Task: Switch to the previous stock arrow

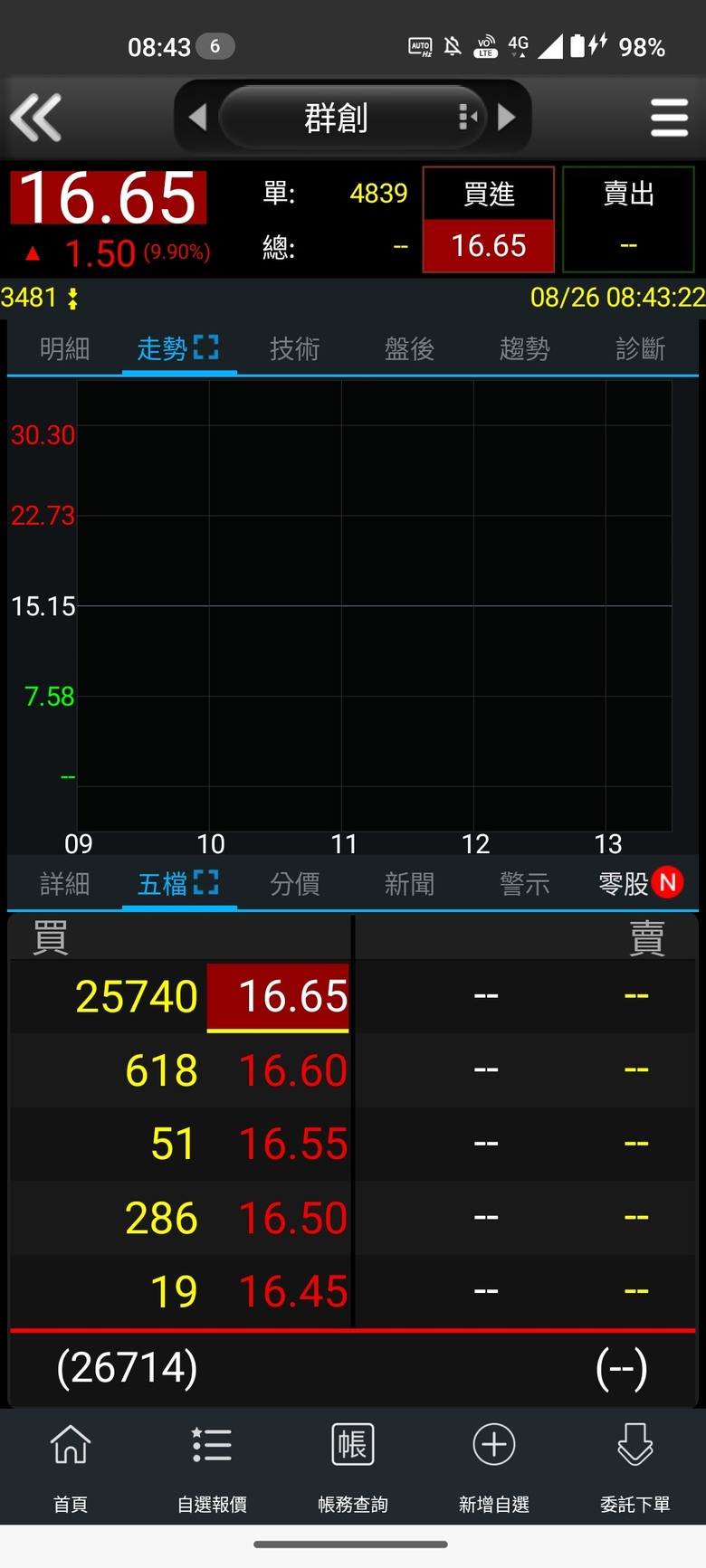Action: click(197, 118)
